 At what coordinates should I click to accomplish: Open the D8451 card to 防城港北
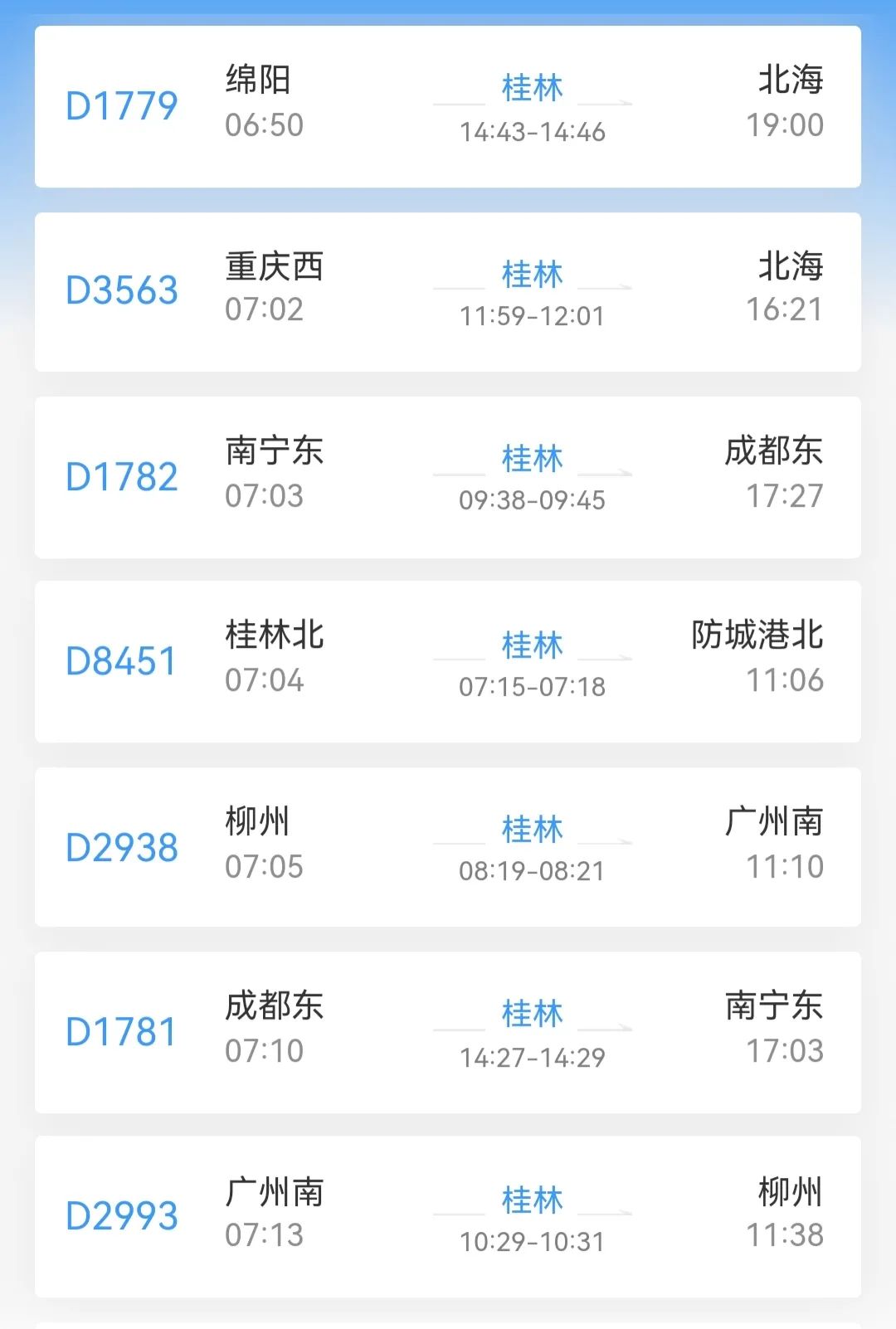click(x=448, y=661)
